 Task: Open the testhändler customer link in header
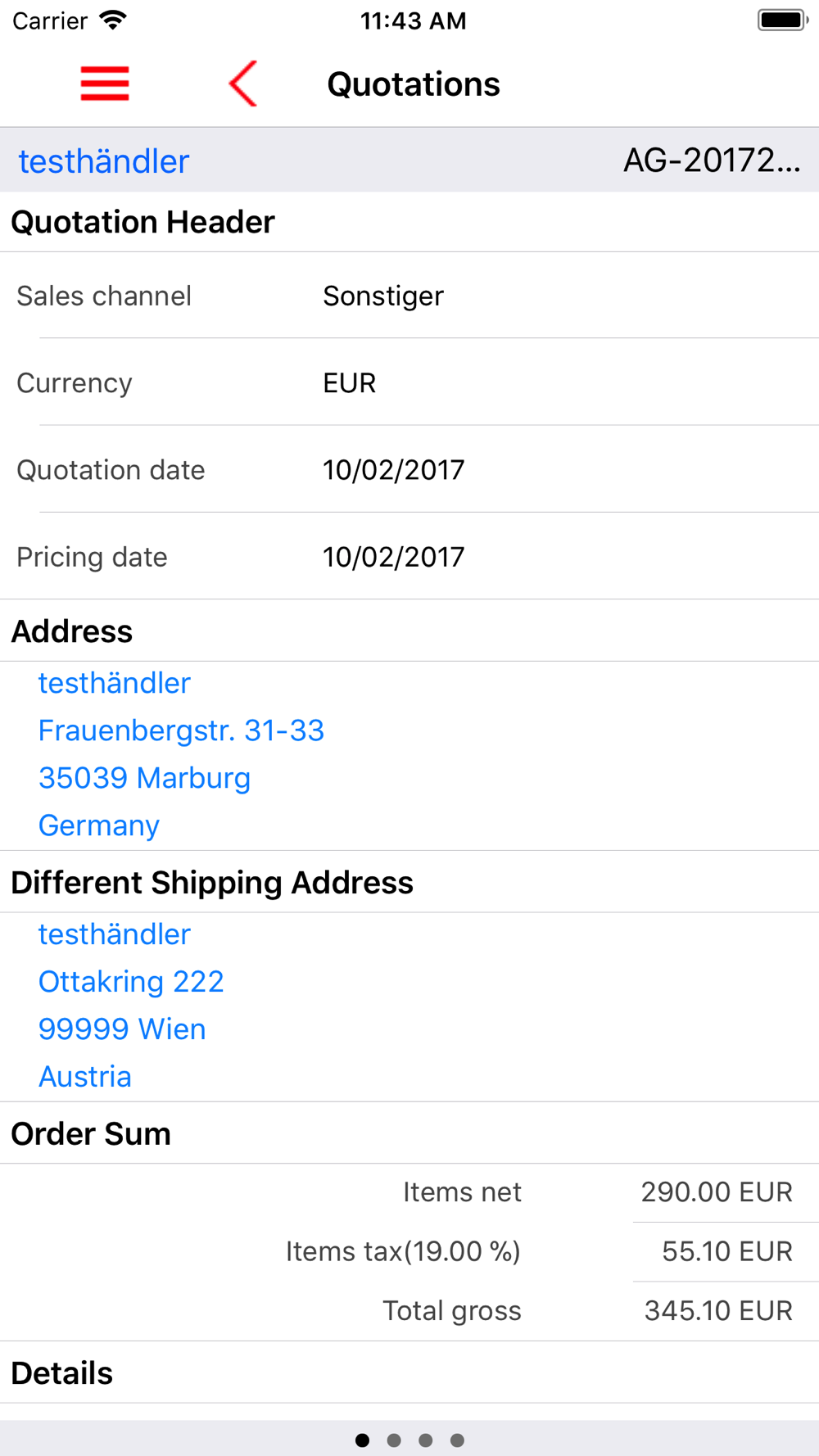point(104,161)
